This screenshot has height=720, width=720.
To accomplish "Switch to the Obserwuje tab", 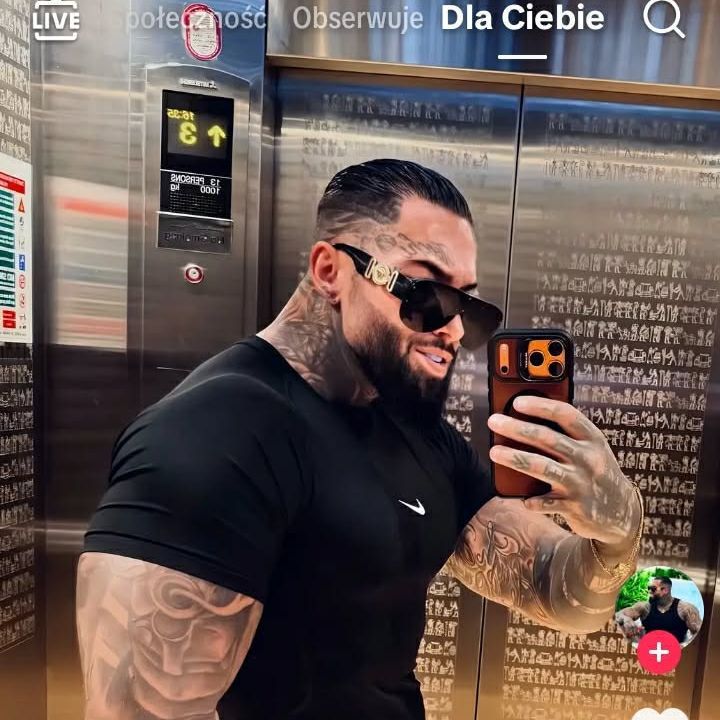I will click(358, 18).
